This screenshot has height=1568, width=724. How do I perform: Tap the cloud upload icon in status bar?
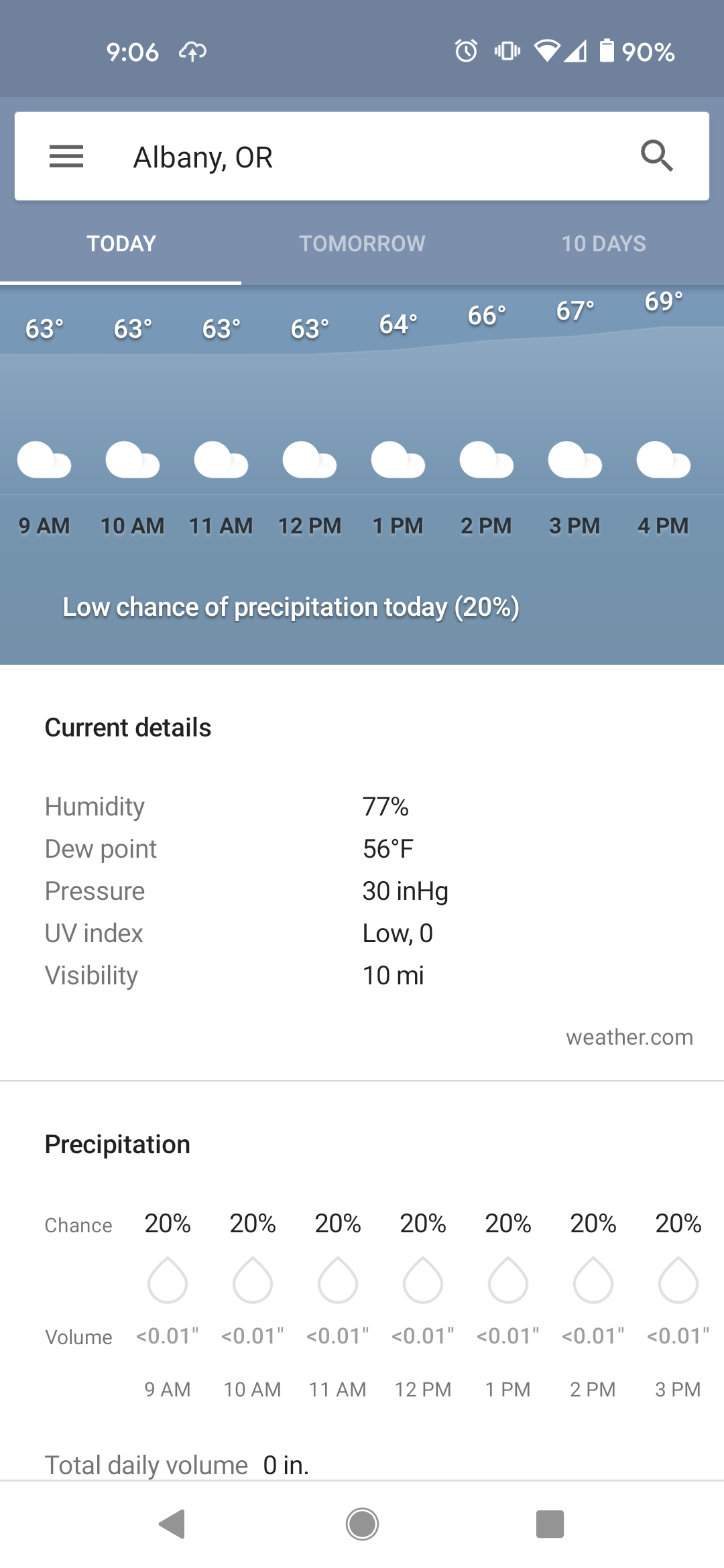pyautogui.click(x=192, y=51)
